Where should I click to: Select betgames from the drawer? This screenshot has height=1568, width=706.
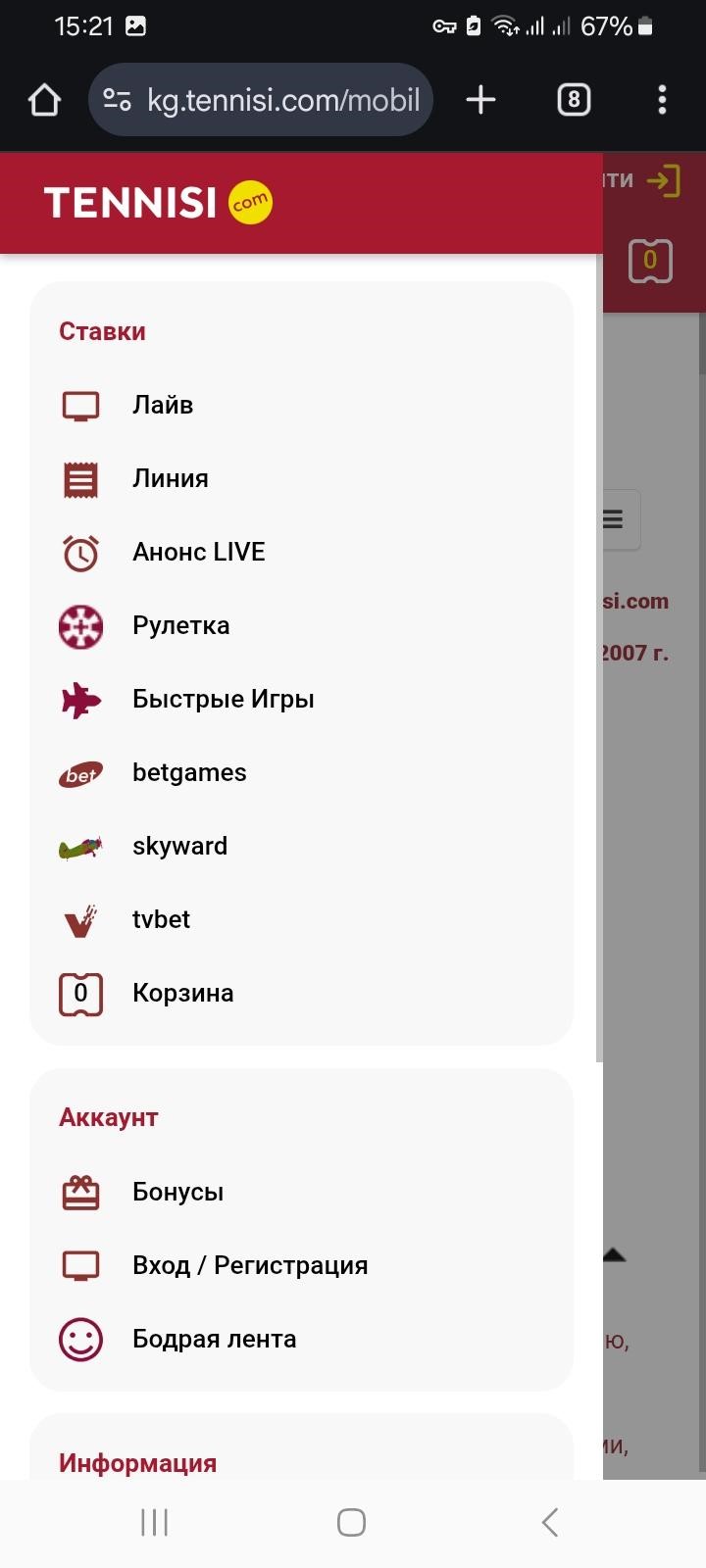(189, 772)
